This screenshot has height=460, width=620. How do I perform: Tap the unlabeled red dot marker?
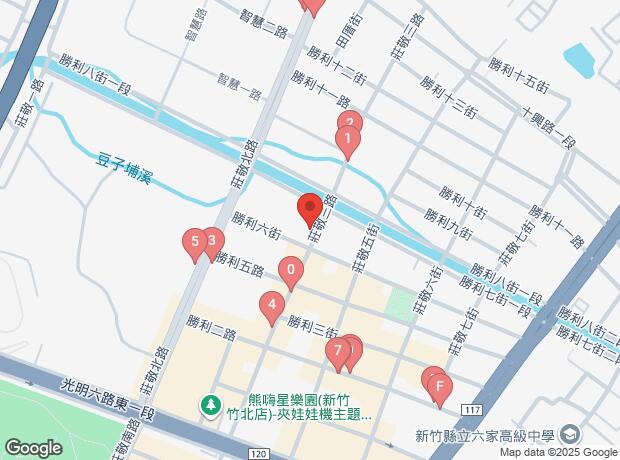click(x=310, y=208)
